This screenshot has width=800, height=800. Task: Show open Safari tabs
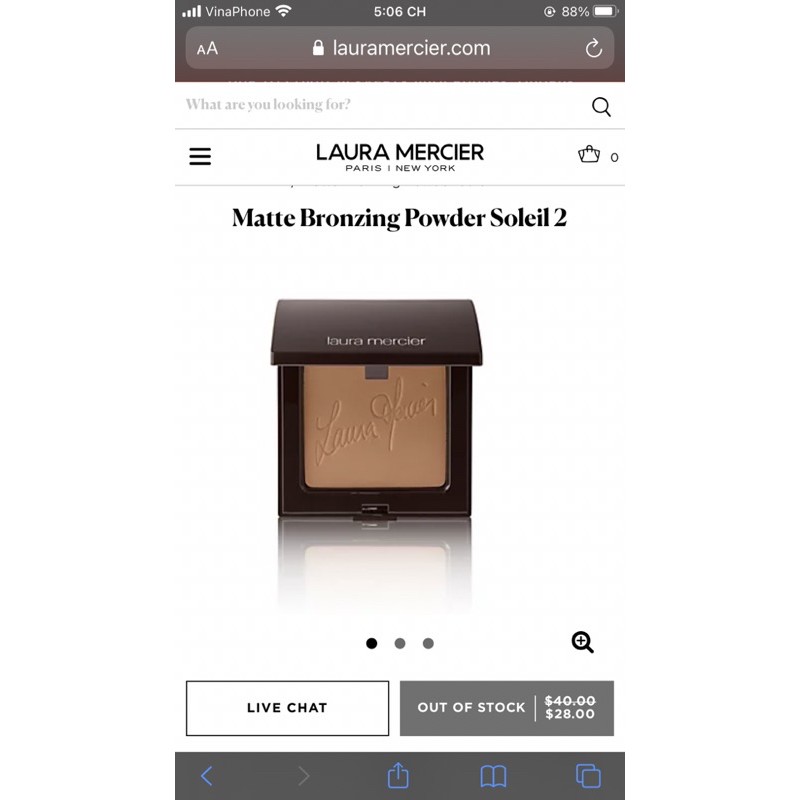point(588,775)
